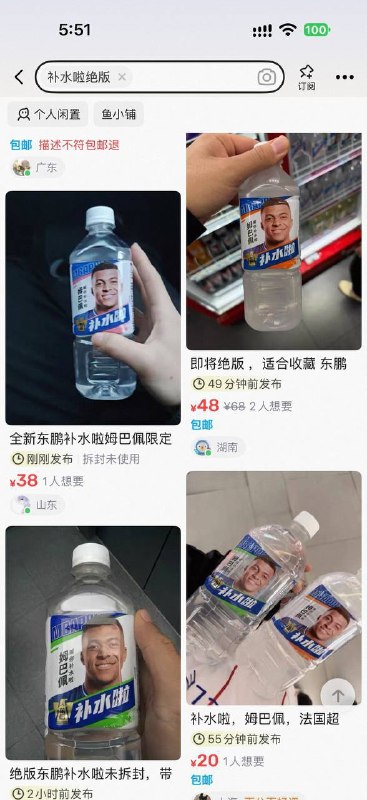The image size is (367, 800).
Task: Open camera image search
Action: 266,77
